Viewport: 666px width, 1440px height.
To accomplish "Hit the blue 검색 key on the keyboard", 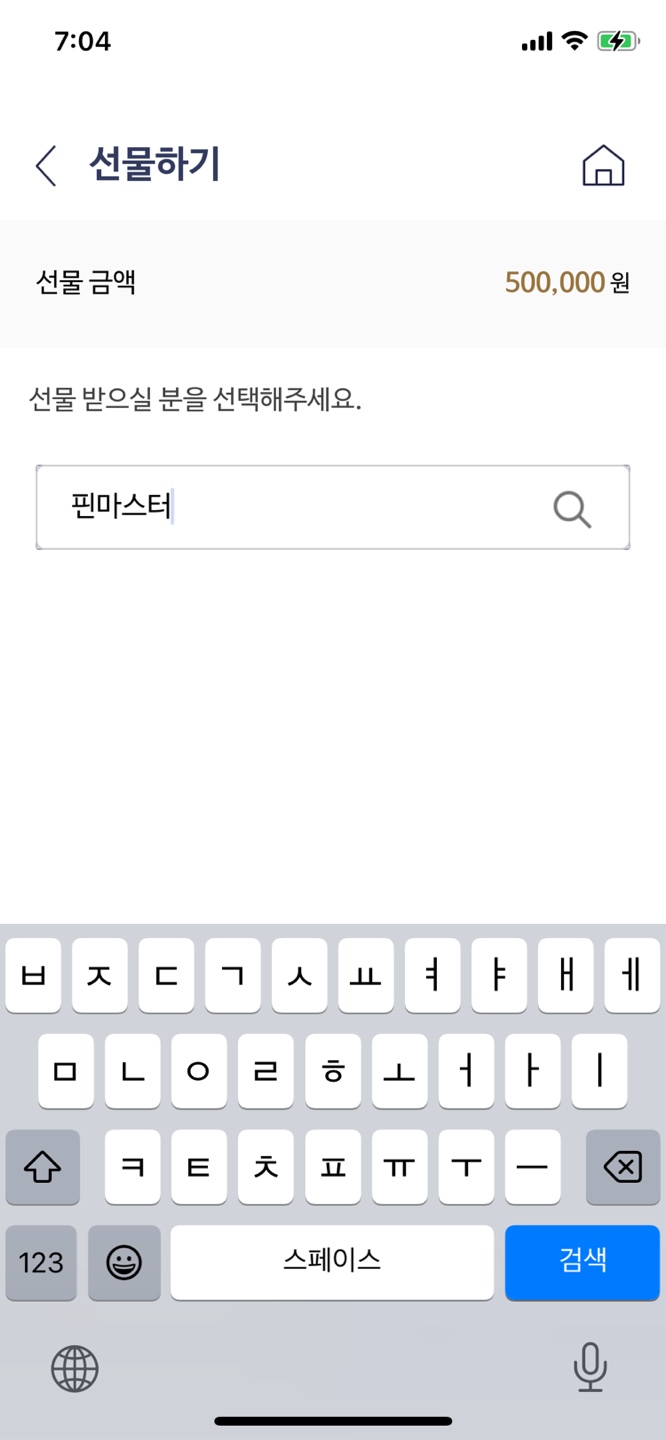I will (x=582, y=1262).
